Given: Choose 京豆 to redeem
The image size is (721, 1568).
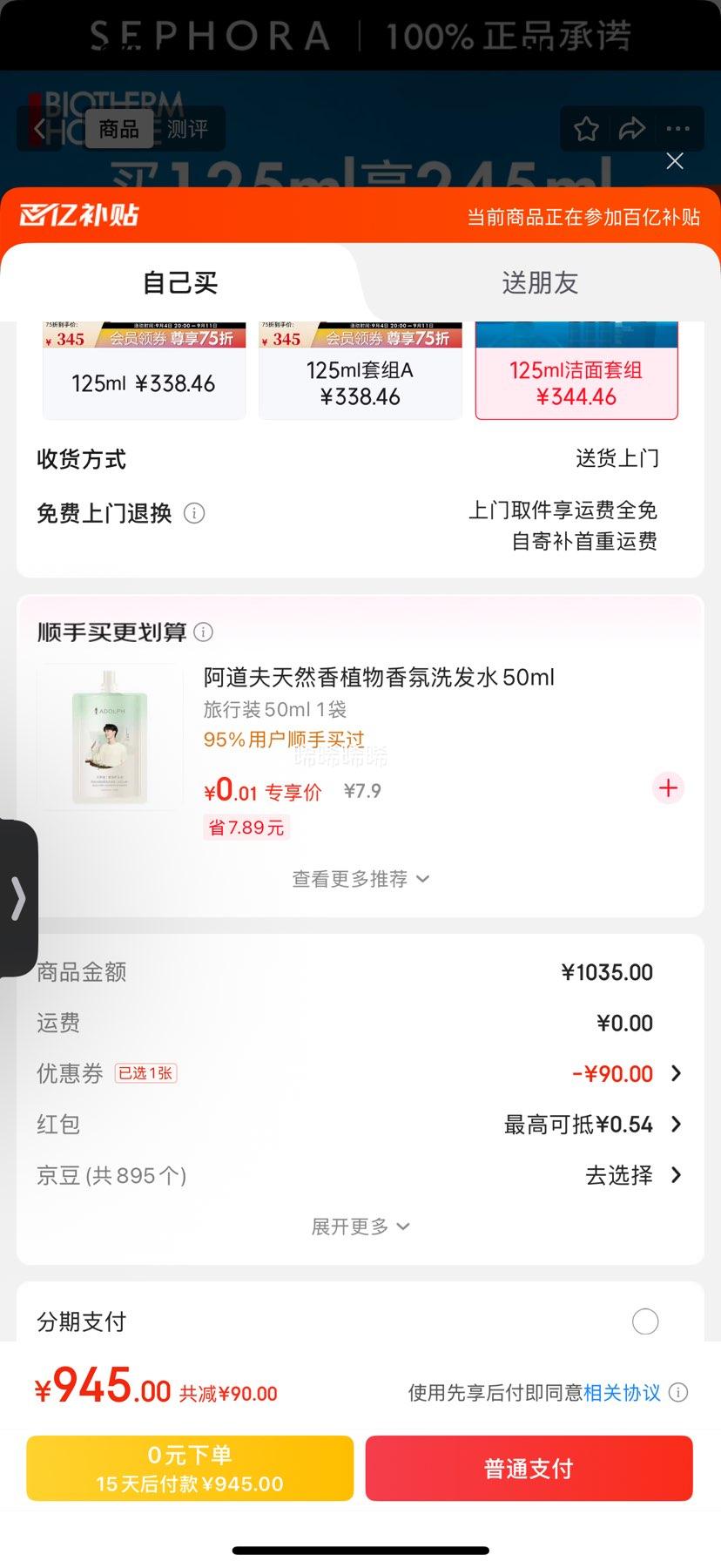Looking at the screenshot, I should click(x=632, y=1175).
